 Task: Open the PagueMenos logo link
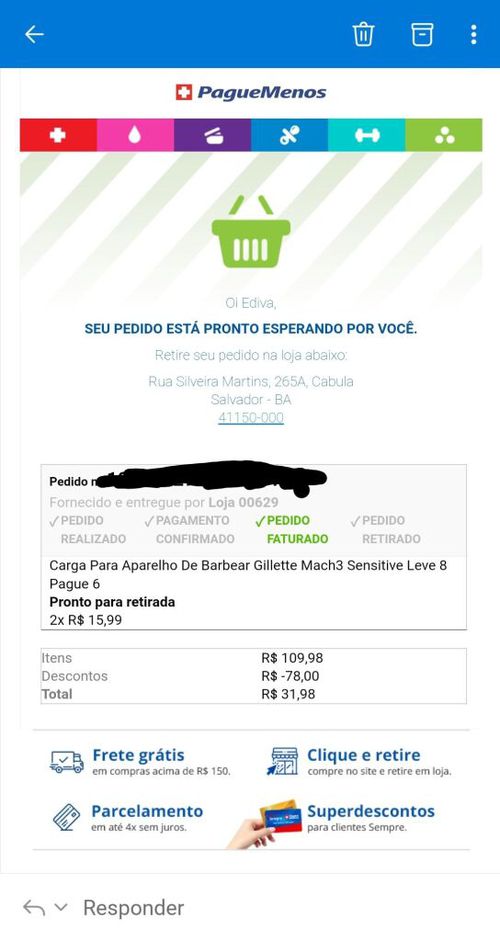point(251,92)
